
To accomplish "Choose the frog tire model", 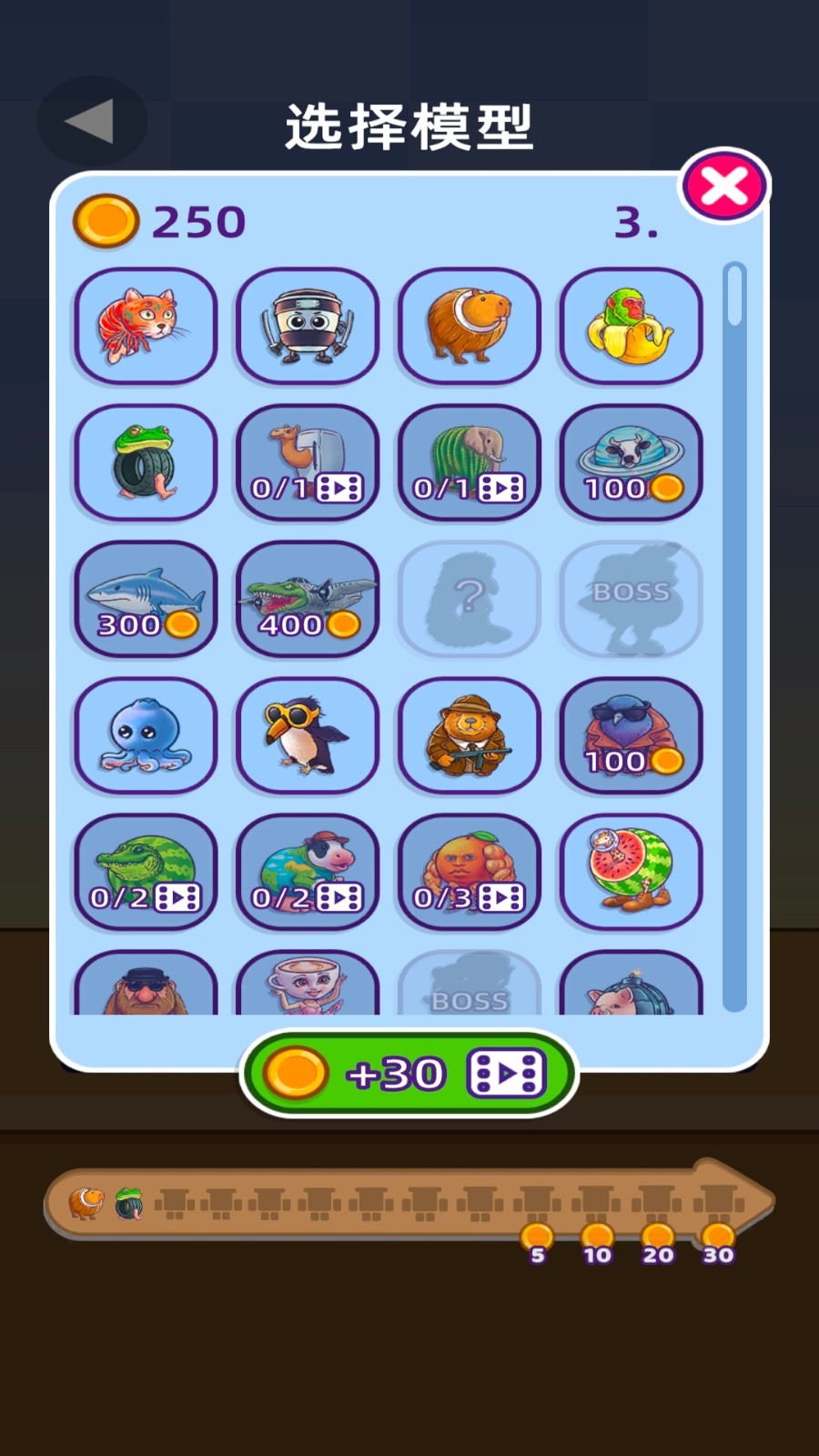I will click(146, 462).
